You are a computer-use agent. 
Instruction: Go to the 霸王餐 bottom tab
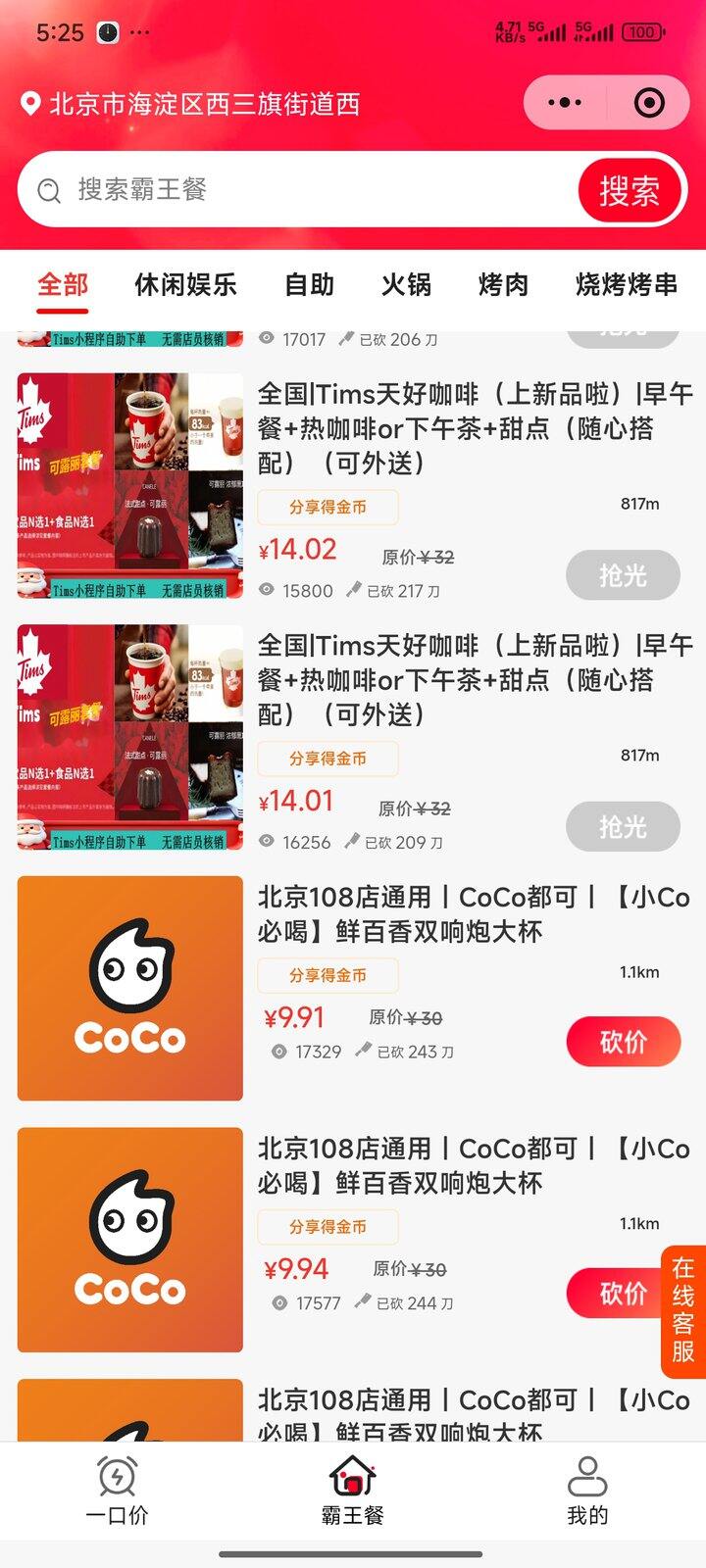(x=352, y=1492)
